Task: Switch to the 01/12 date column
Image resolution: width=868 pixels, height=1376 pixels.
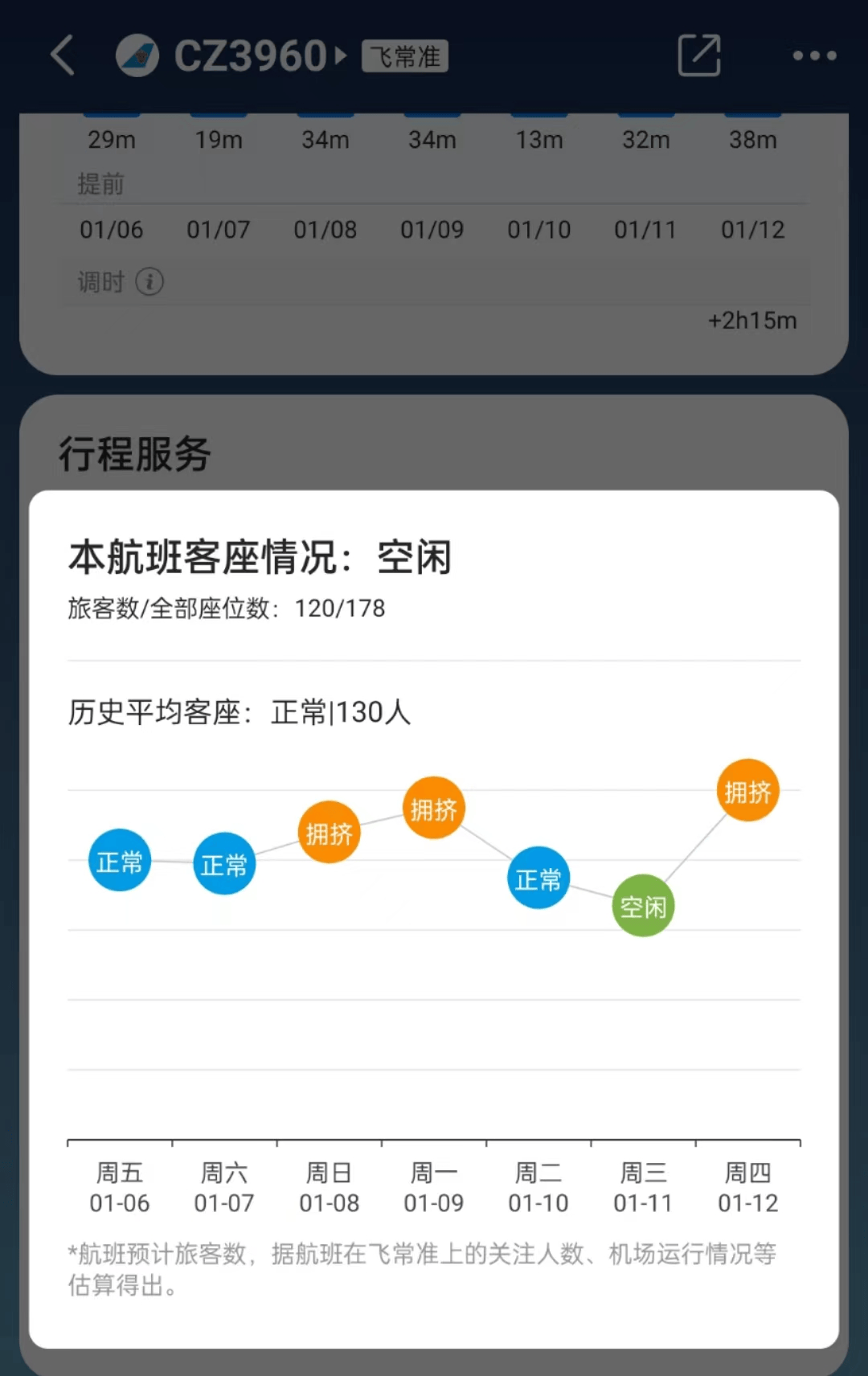Action: coord(752,230)
